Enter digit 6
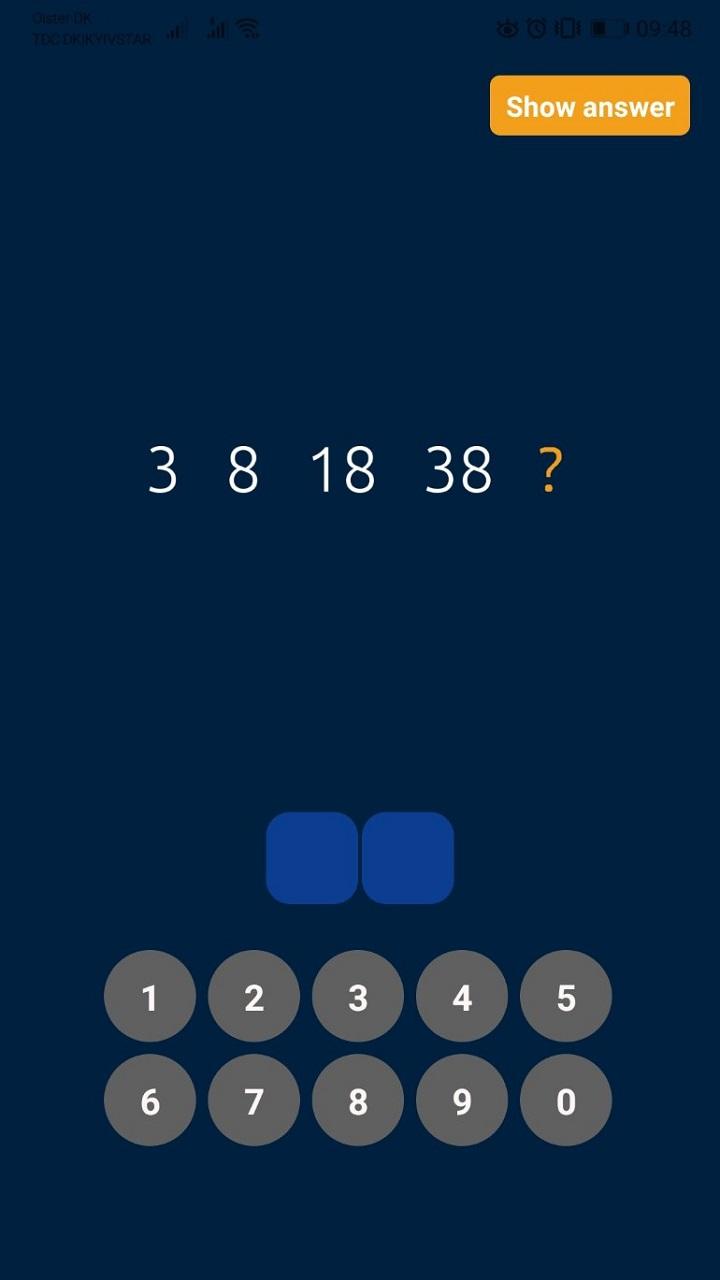The height and width of the screenshot is (1280, 720). coord(150,1100)
